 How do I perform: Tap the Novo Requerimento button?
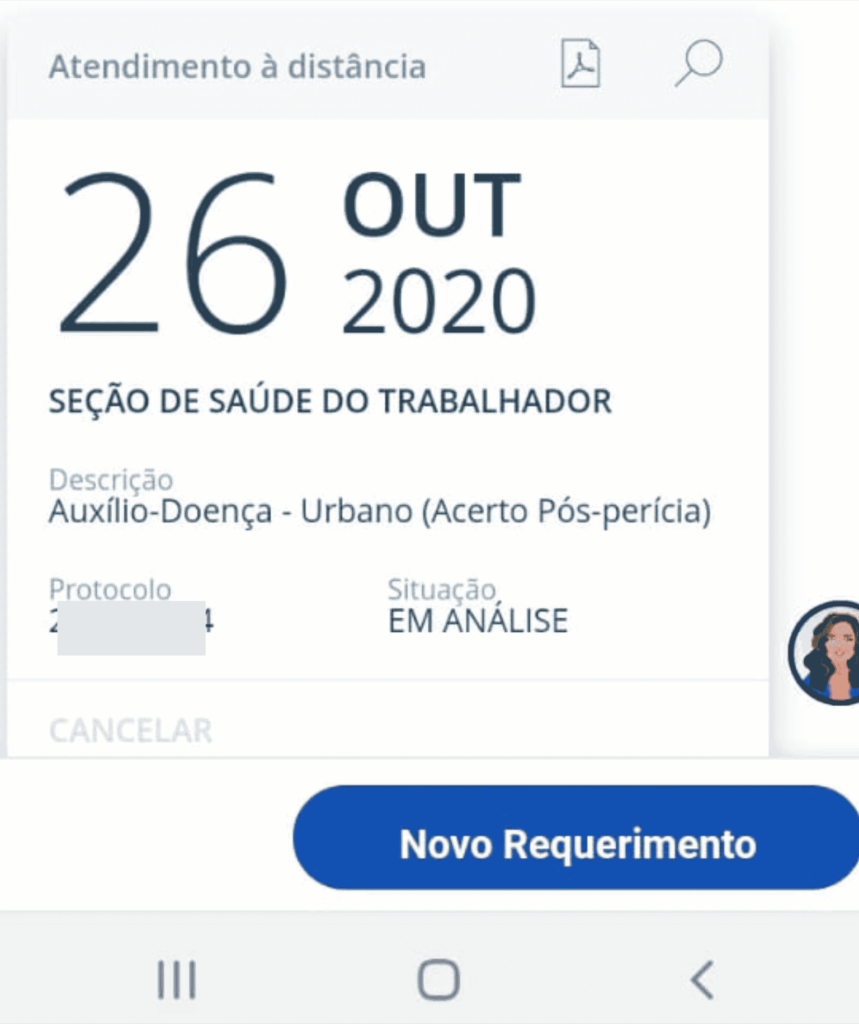[x=577, y=843]
